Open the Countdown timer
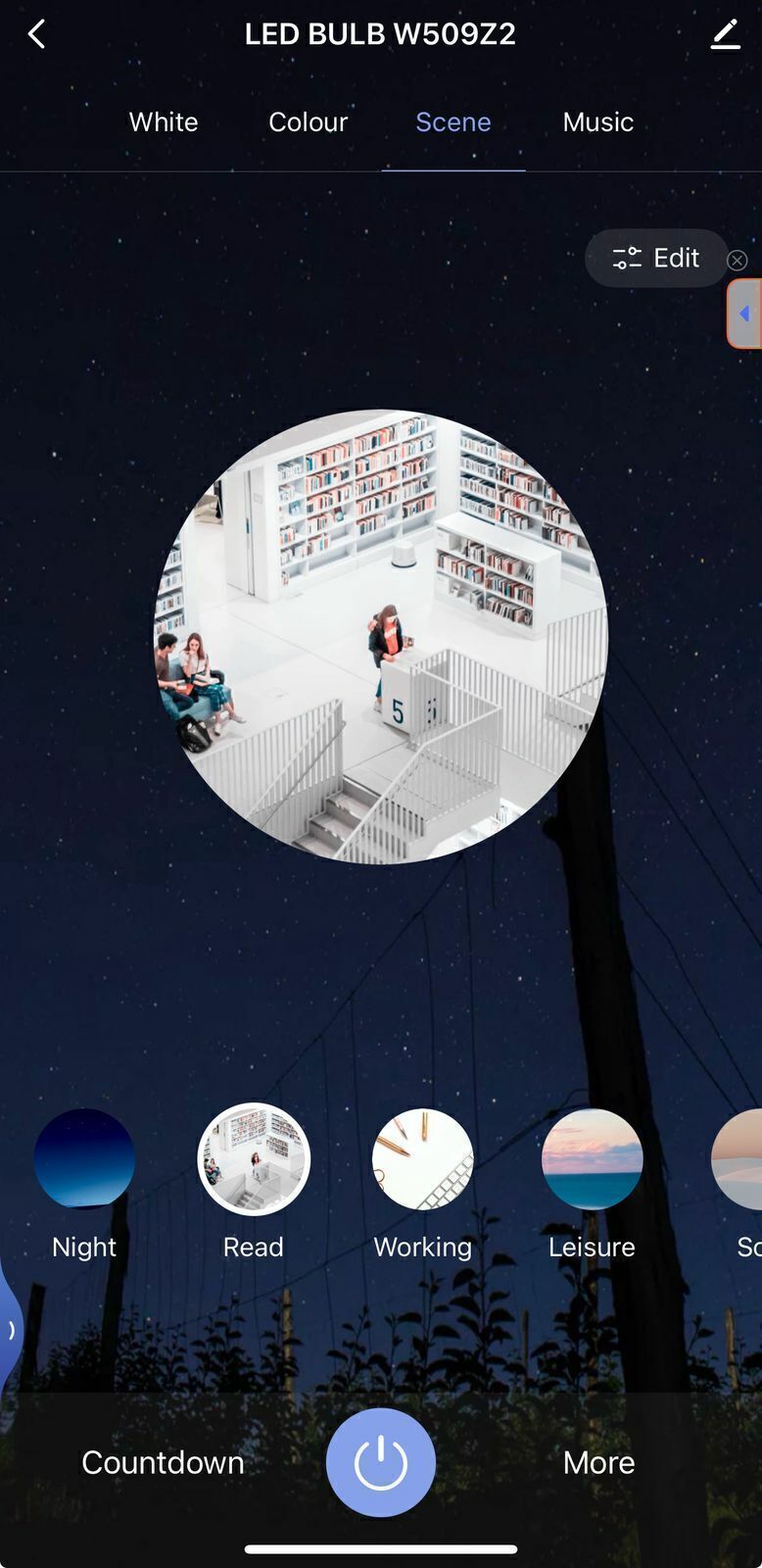 [163, 1462]
